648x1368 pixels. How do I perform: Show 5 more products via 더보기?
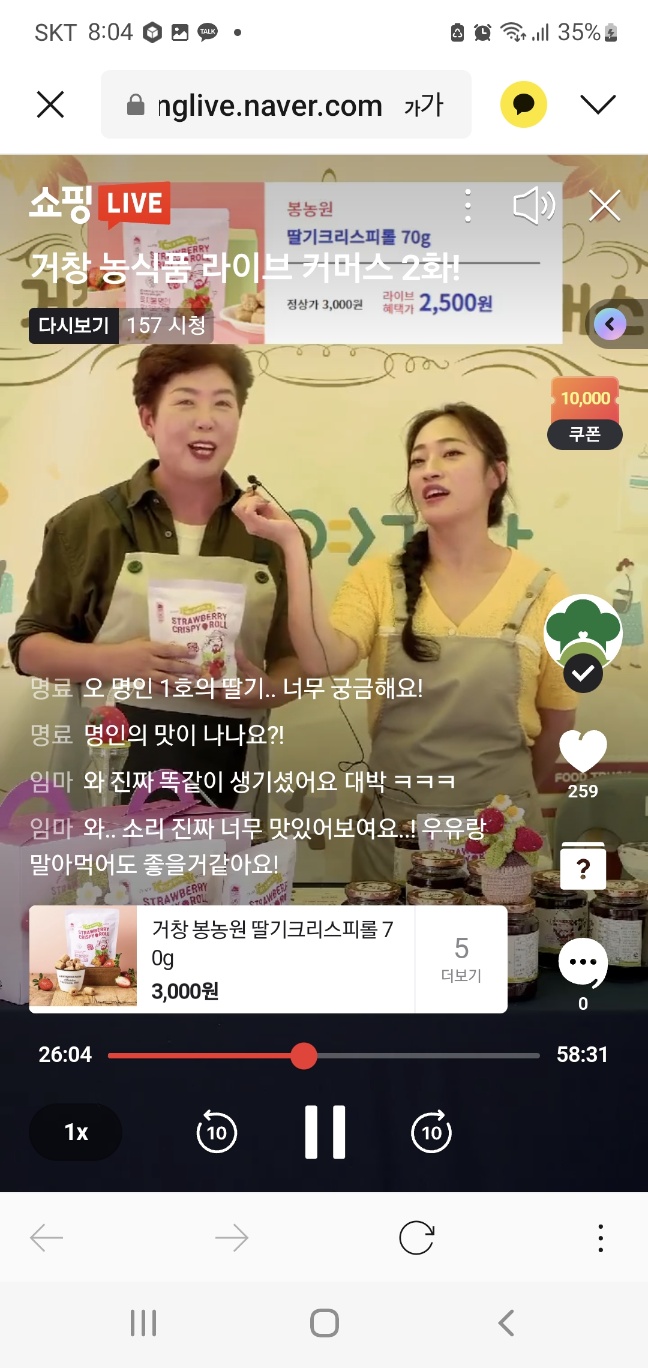[x=461, y=960]
